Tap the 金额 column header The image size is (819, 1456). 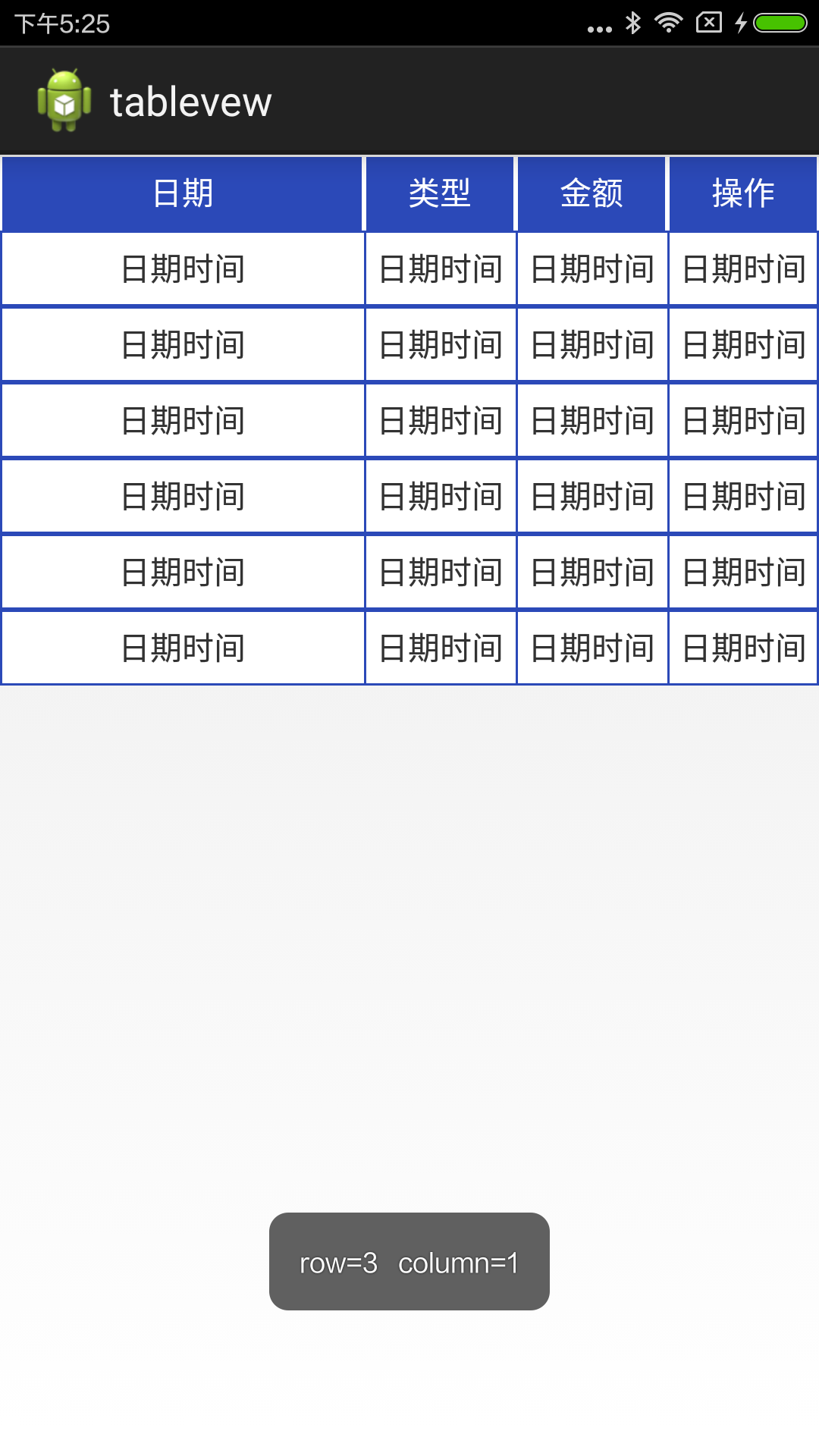coord(591,193)
